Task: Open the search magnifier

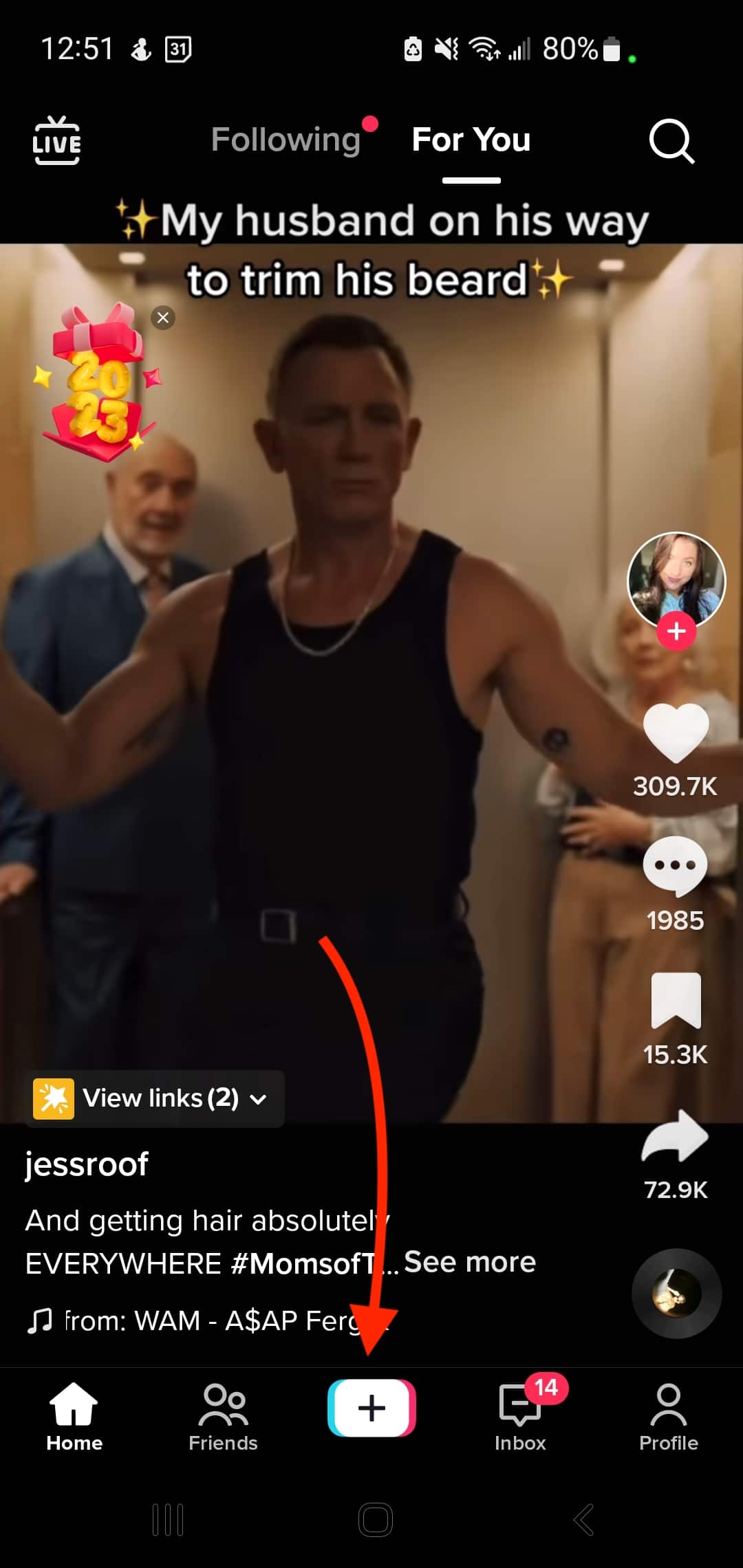Action: [671, 141]
